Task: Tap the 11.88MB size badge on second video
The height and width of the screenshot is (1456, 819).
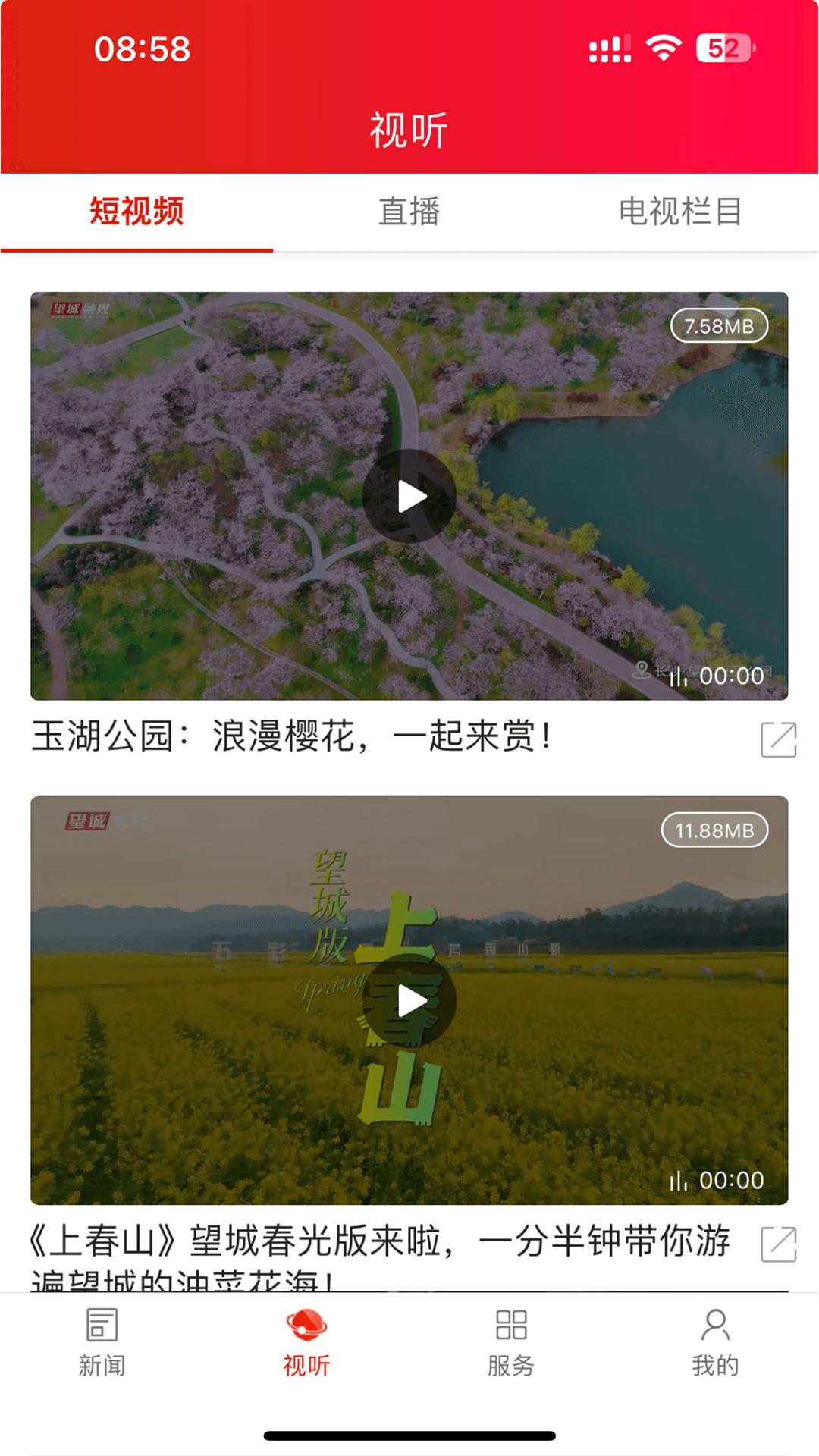Action: point(713,831)
